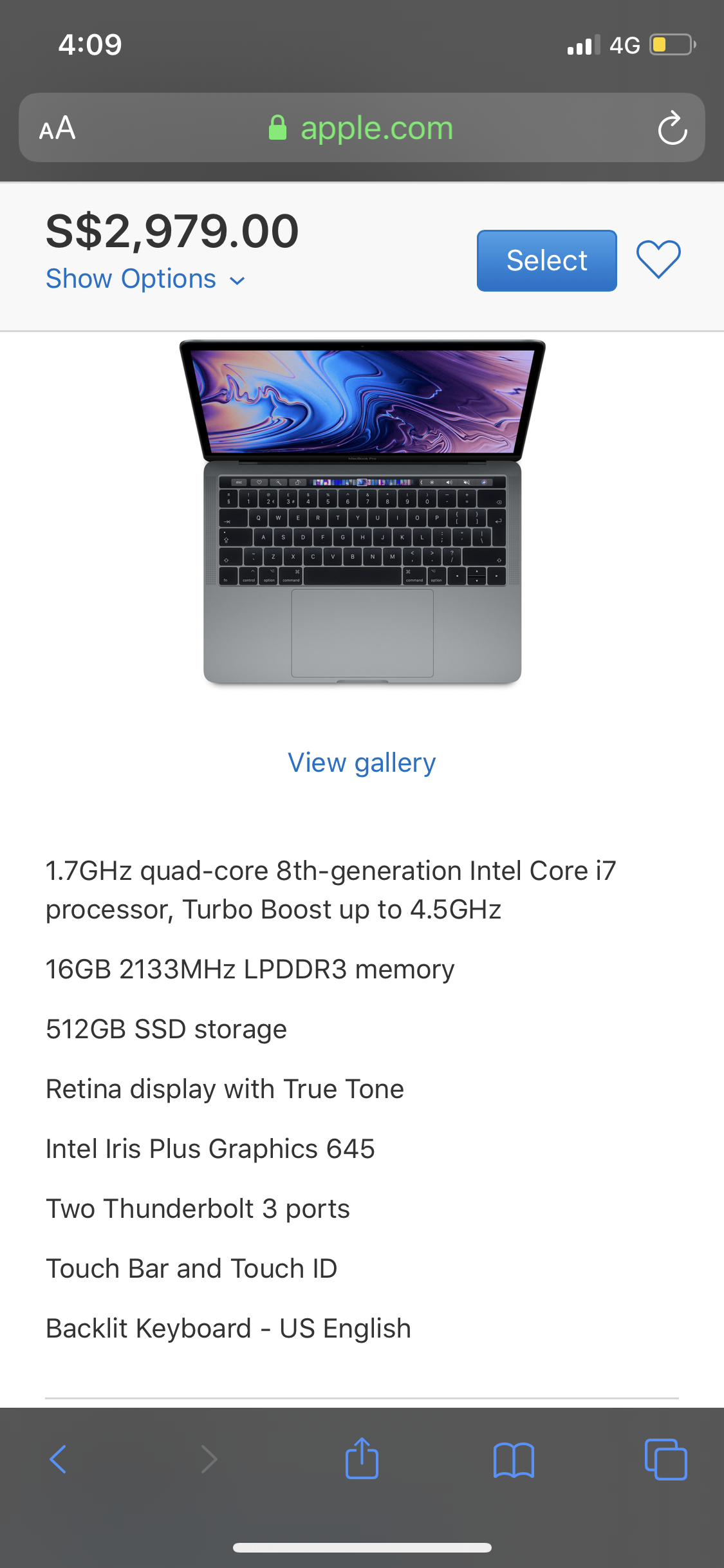The width and height of the screenshot is (724, 1568).
Task: Tap the apple.com address field
Action: point(362,127)
